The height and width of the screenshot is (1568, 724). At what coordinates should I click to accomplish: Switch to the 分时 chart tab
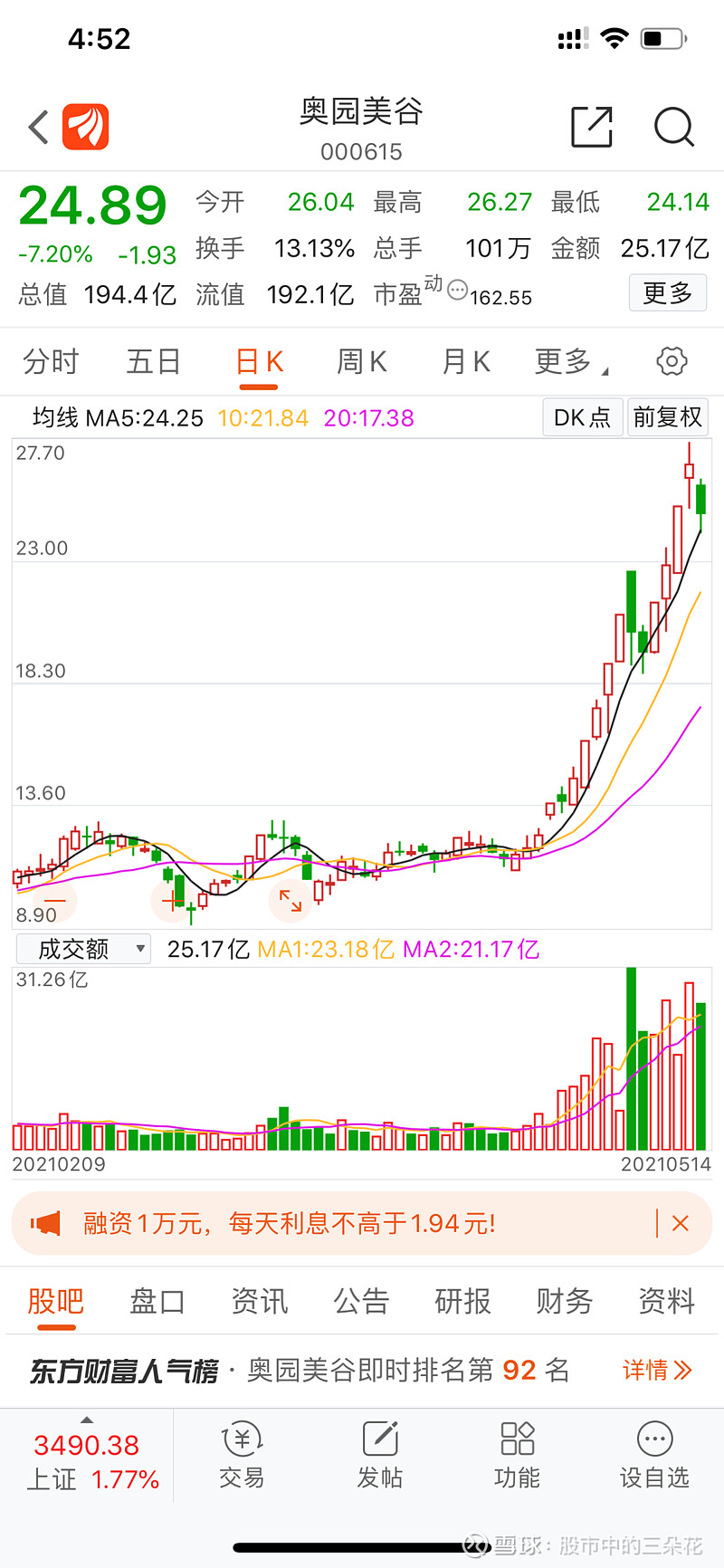(51, 362)
